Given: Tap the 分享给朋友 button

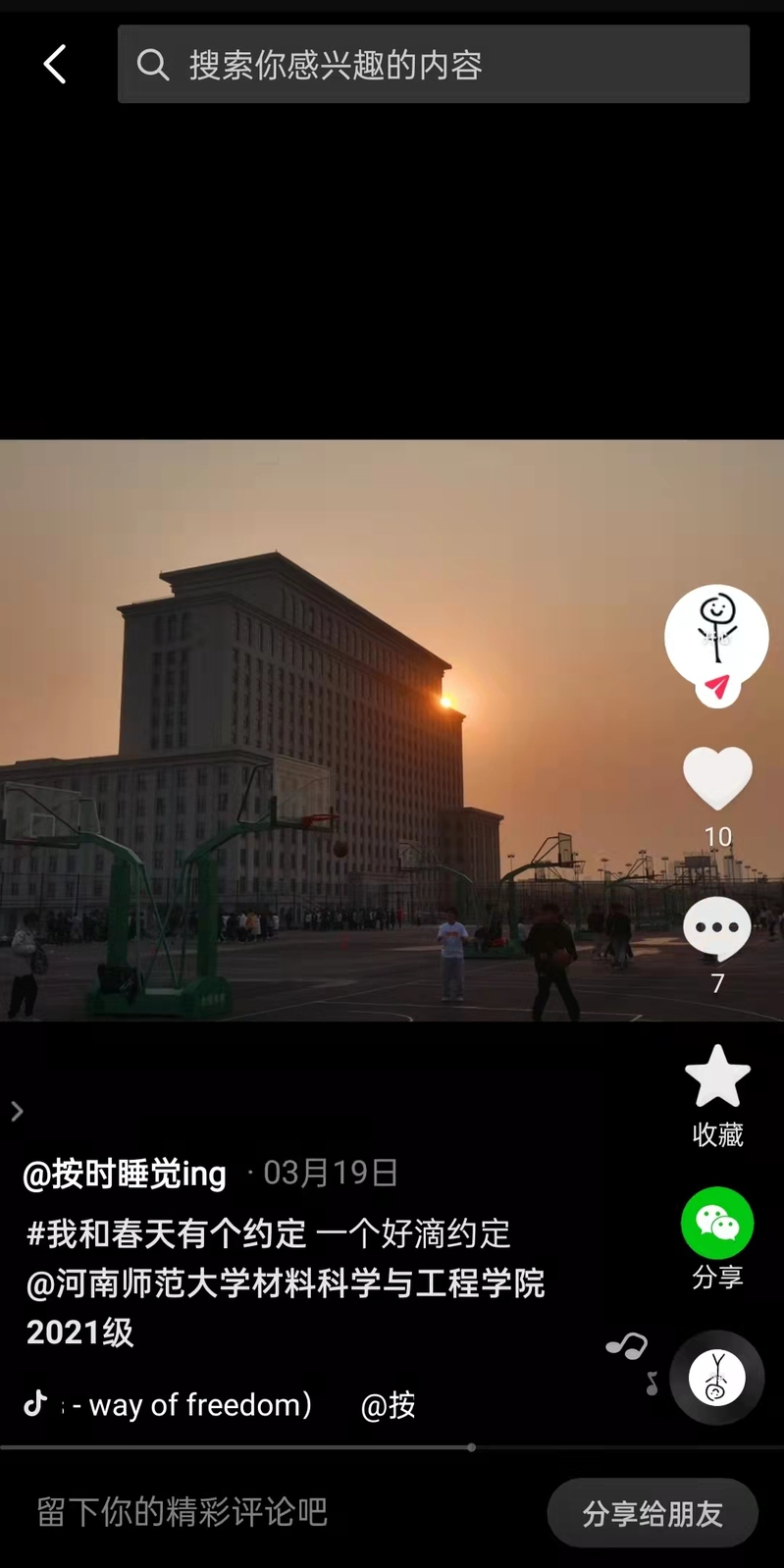Looking at the screenshot, I should pyautogui.click(x=653, y=1513).
